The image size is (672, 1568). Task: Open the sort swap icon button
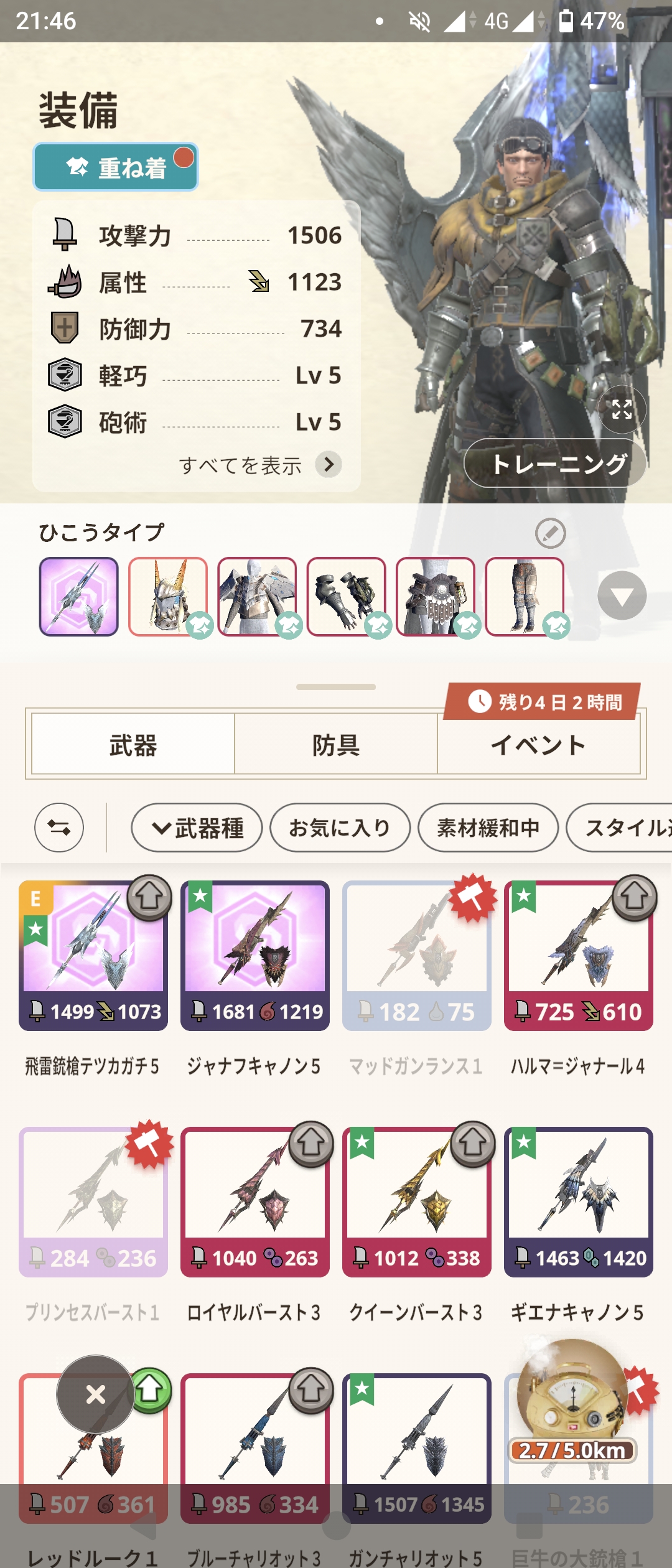[x=59, y=828]
